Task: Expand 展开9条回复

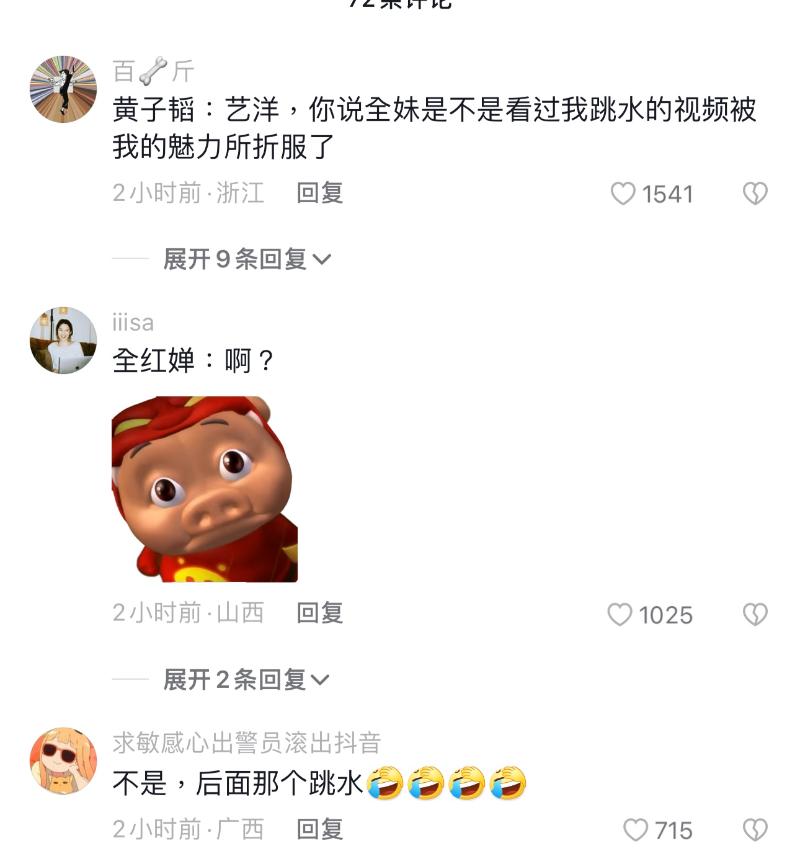Action: pyautogui.click(x=246, y=259)
